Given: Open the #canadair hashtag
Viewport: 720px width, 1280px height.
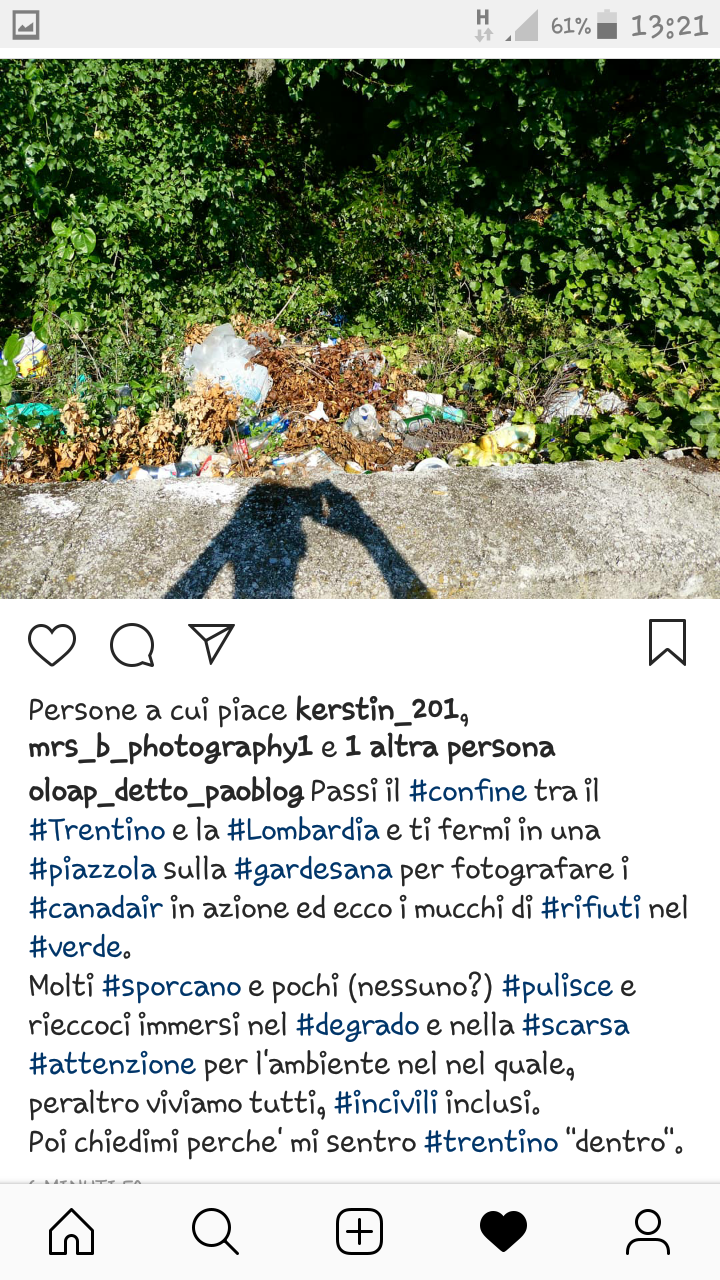Looking at the screenshot, I should point(96,909).
